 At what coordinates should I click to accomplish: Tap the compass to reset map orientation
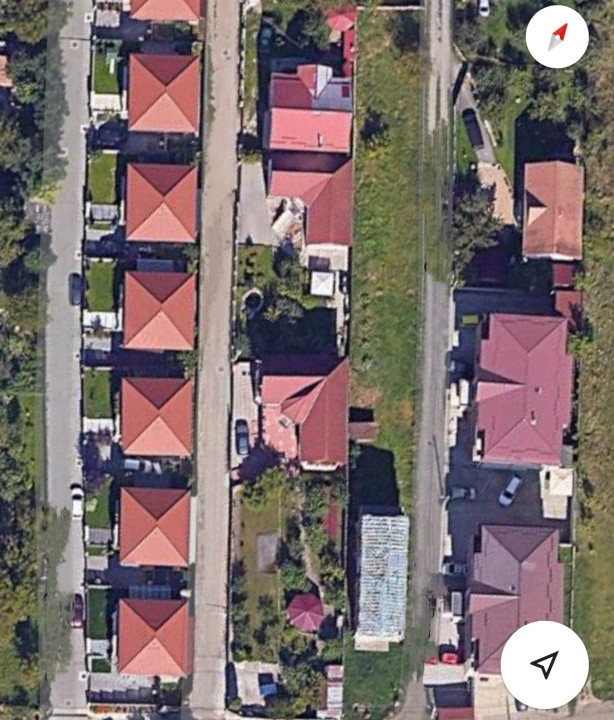(557, 37)
